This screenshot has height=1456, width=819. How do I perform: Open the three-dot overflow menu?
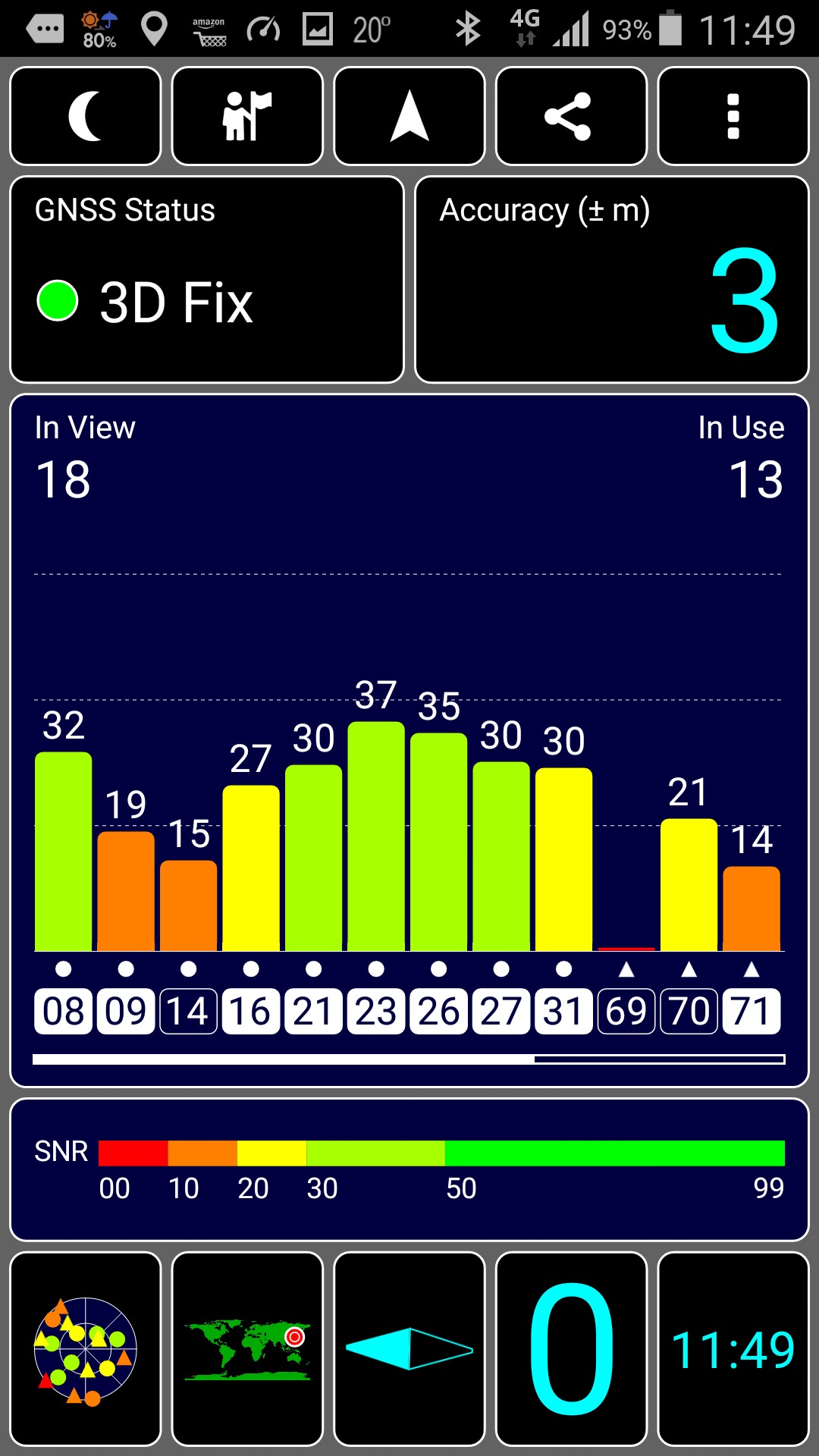(733, 116)
